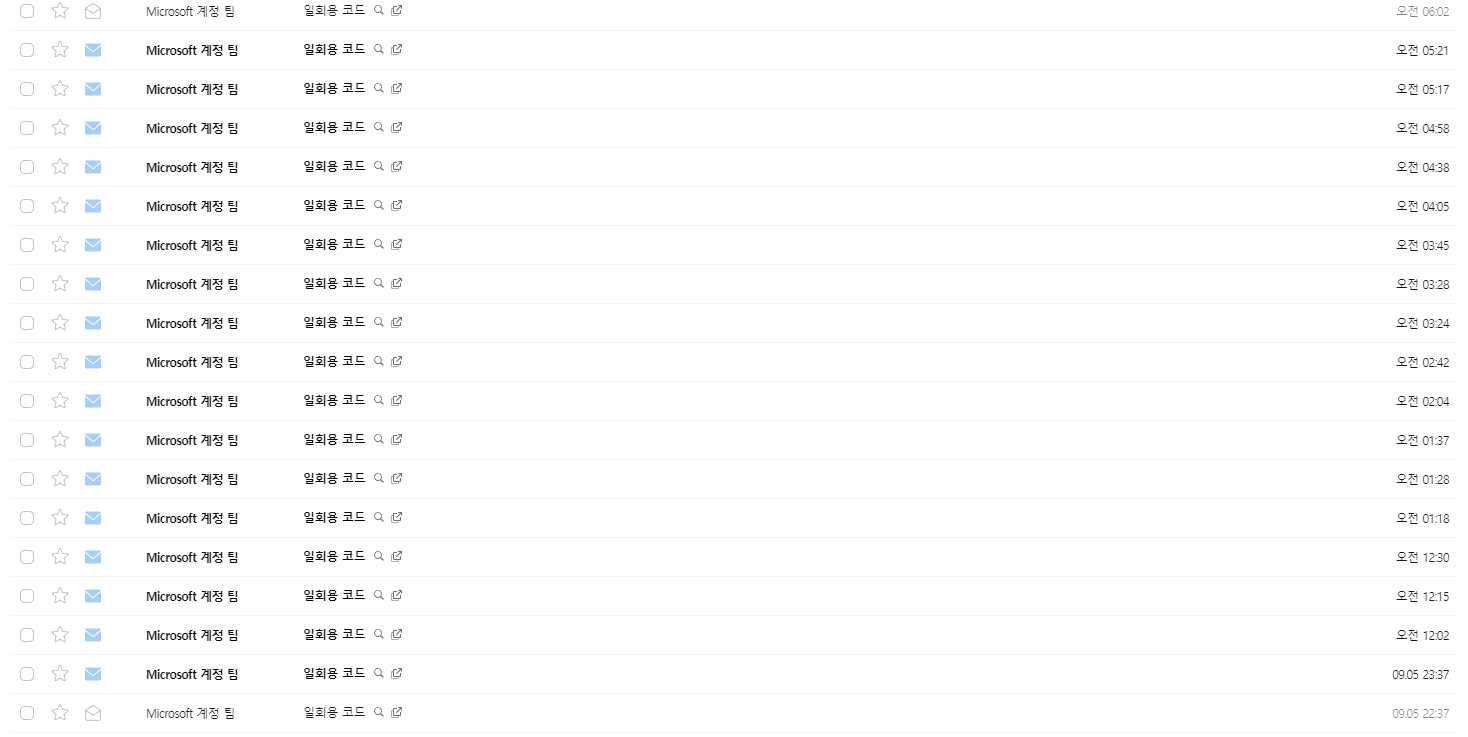Select the checkbox for the 오전 06:02 mail
This screenshot has width=1468, height=737.
[27, 11]
